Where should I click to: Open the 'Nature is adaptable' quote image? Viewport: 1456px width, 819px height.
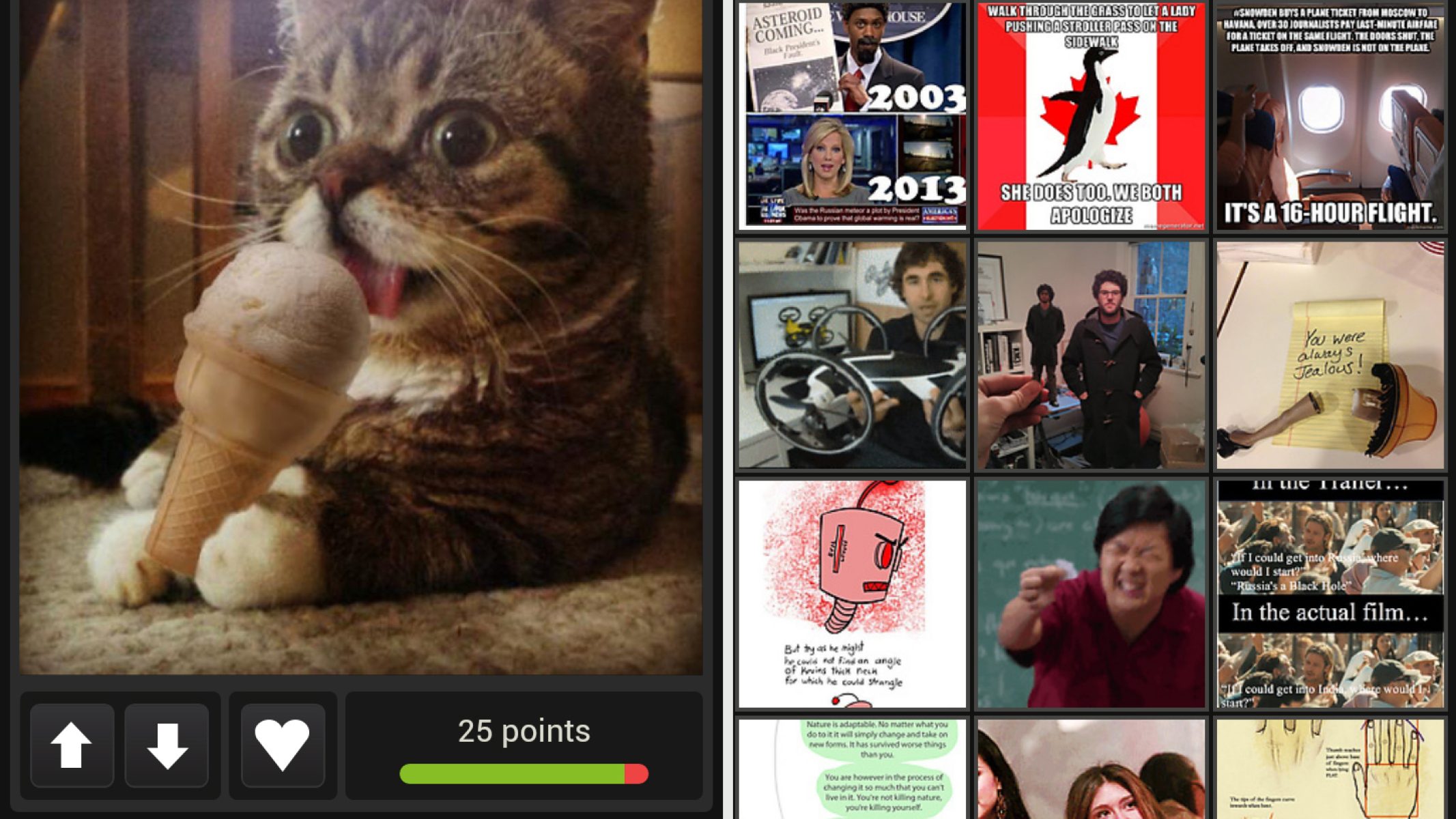(x=852, y=768)
